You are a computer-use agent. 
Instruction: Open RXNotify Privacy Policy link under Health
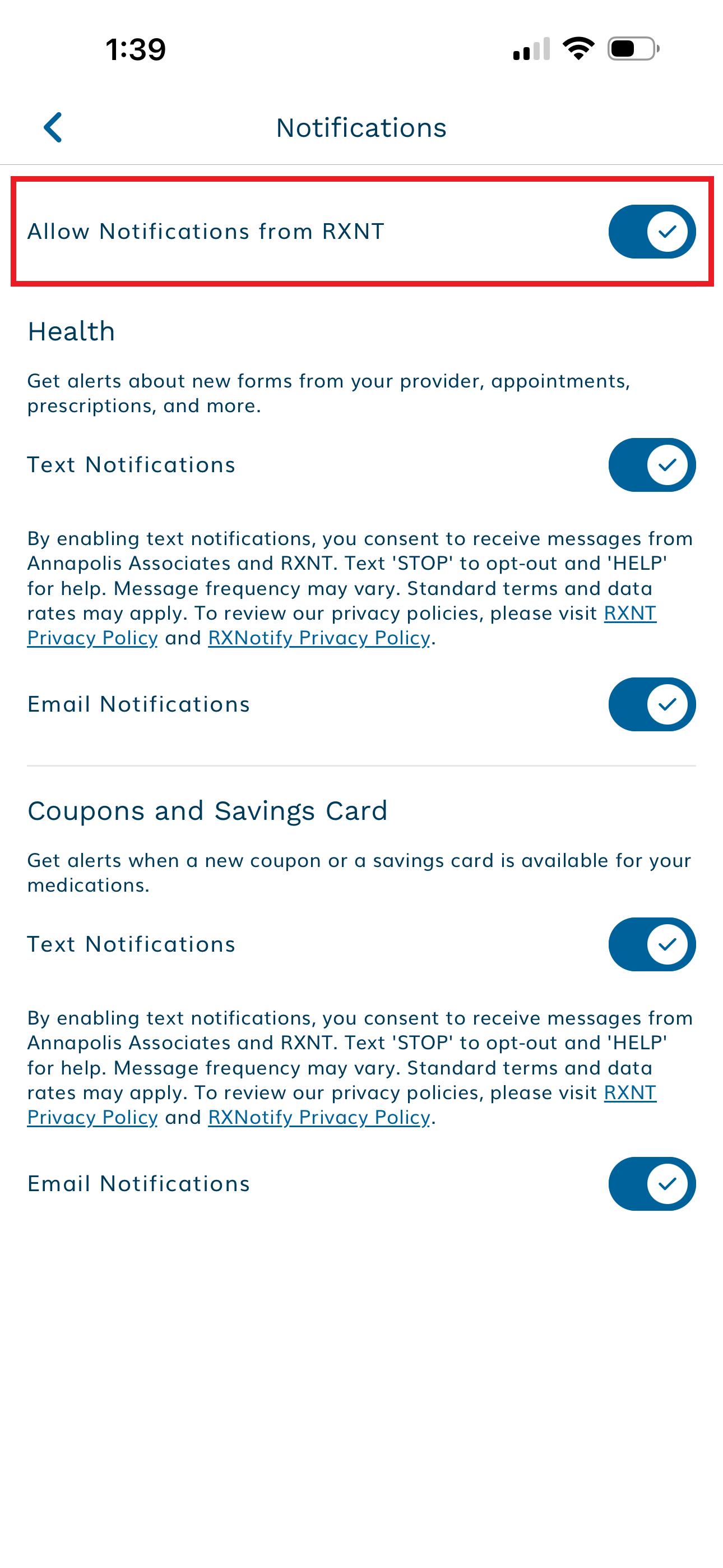(x=319, y=638)
